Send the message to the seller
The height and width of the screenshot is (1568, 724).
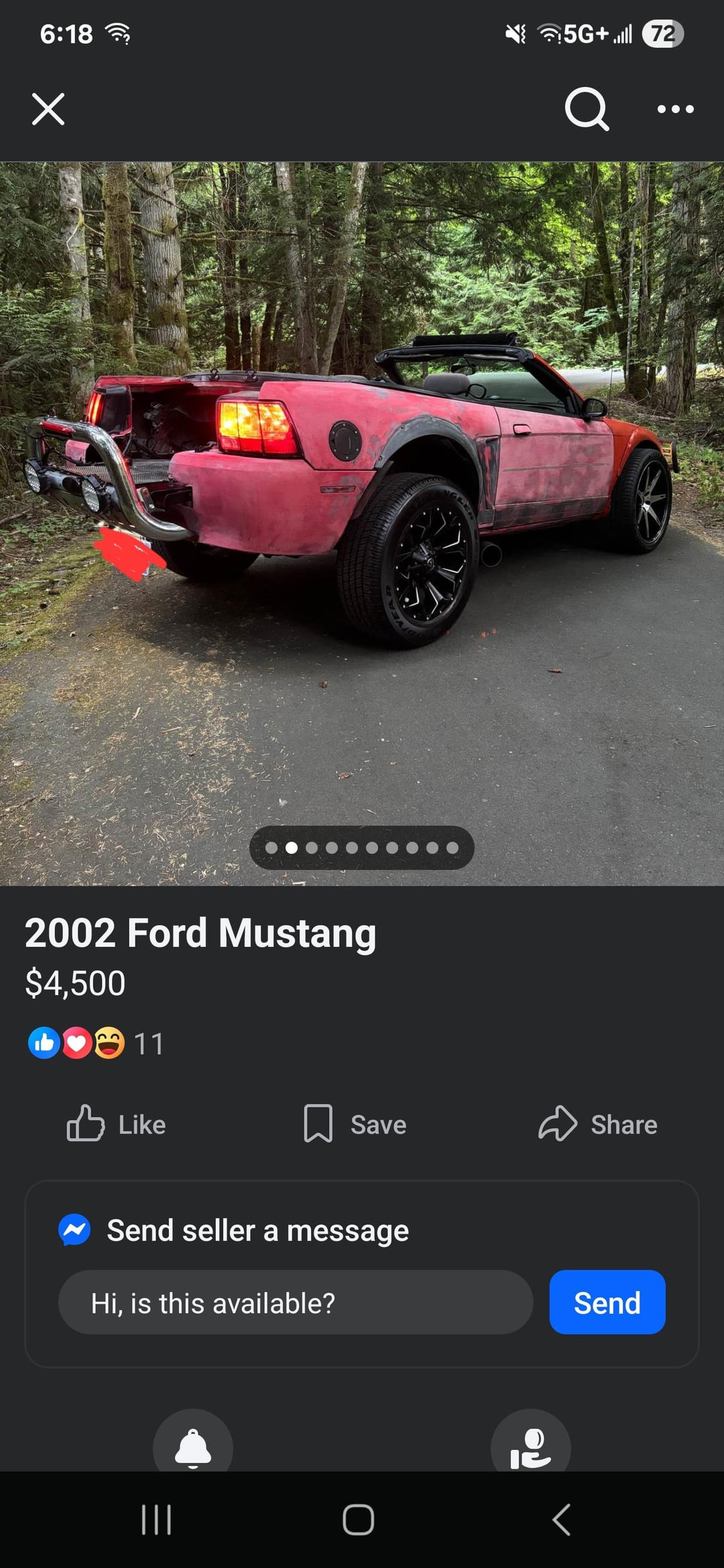coord(607,1303)
